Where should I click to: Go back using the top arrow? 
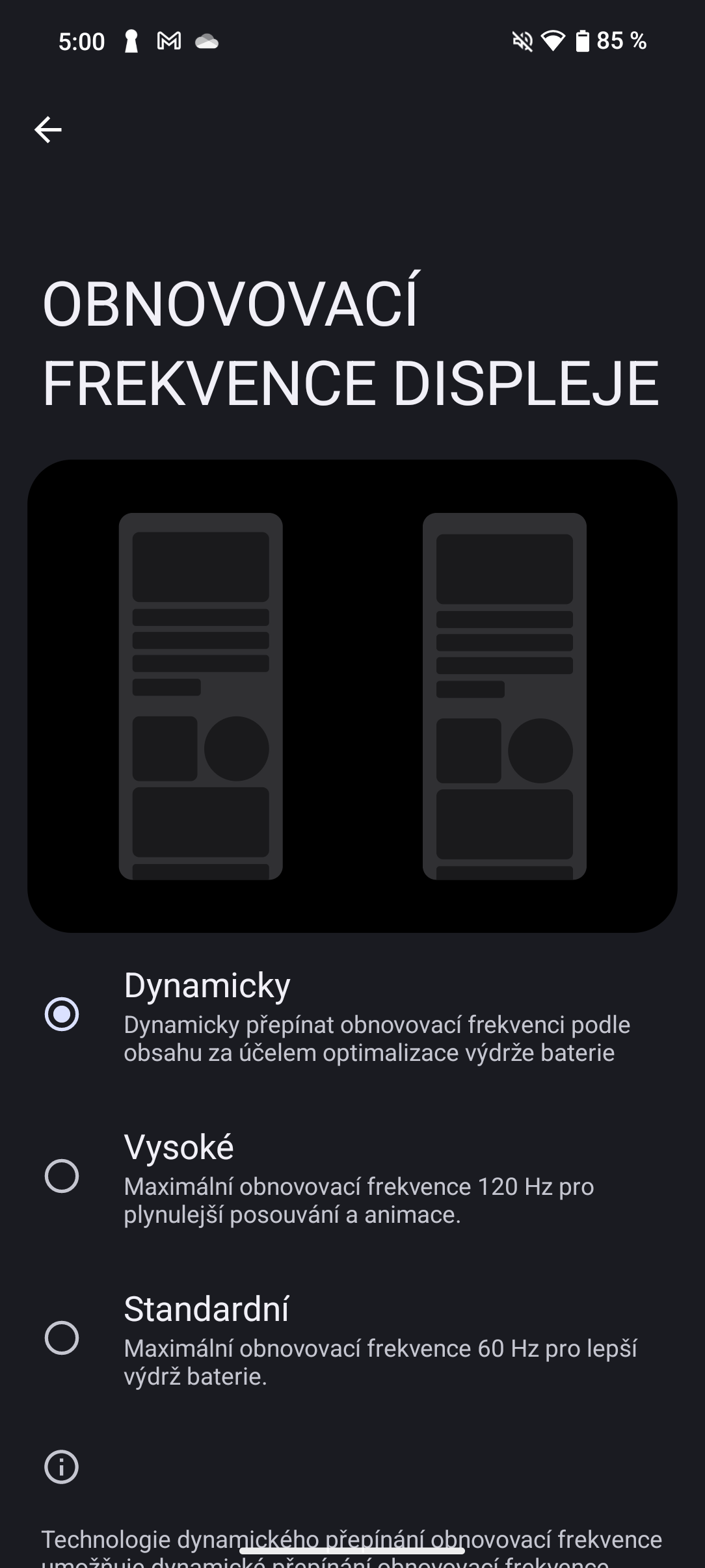[48, 130]
